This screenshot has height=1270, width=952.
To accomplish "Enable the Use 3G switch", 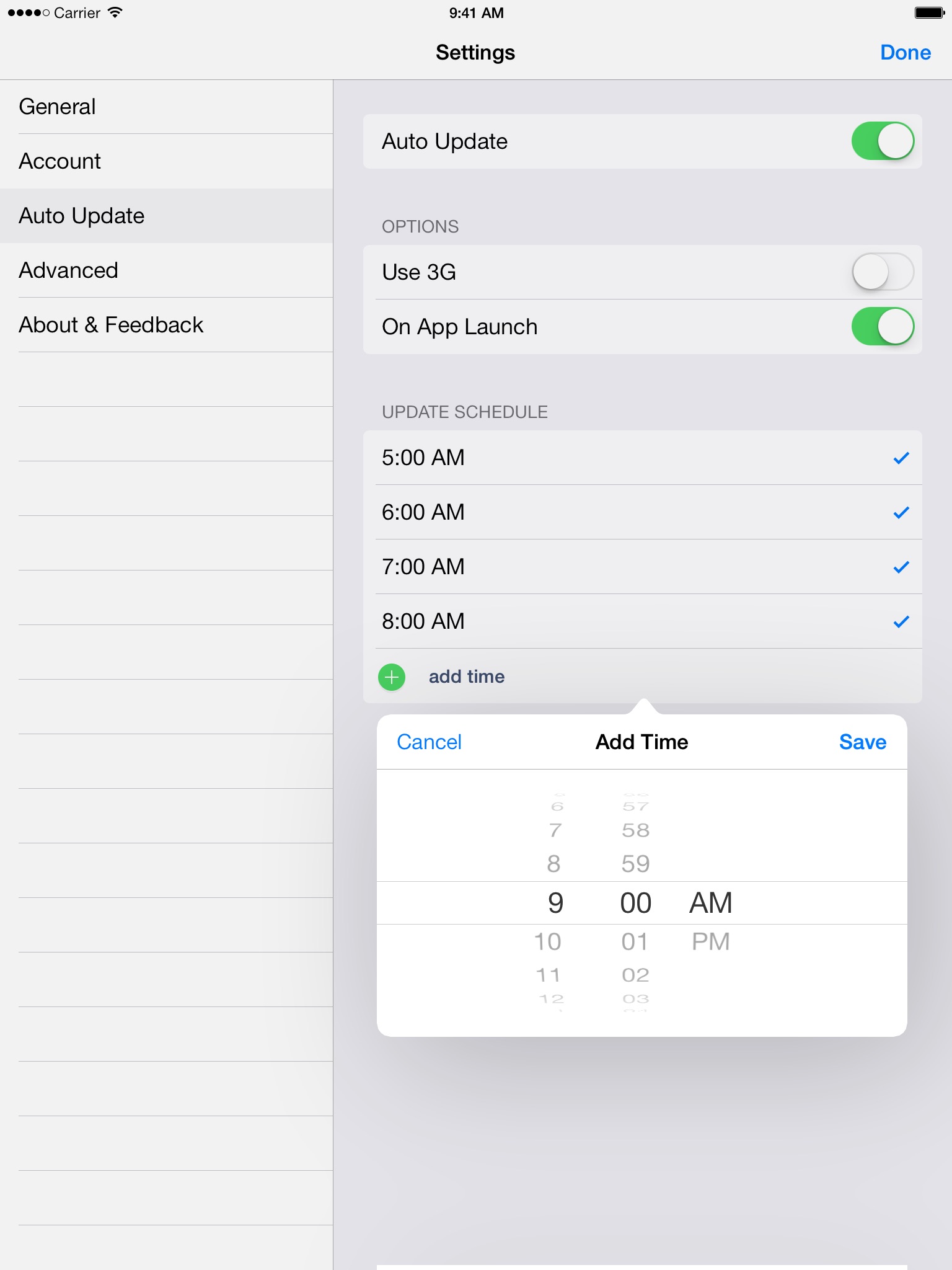I will pyautogui.click(x=883, y=272).
